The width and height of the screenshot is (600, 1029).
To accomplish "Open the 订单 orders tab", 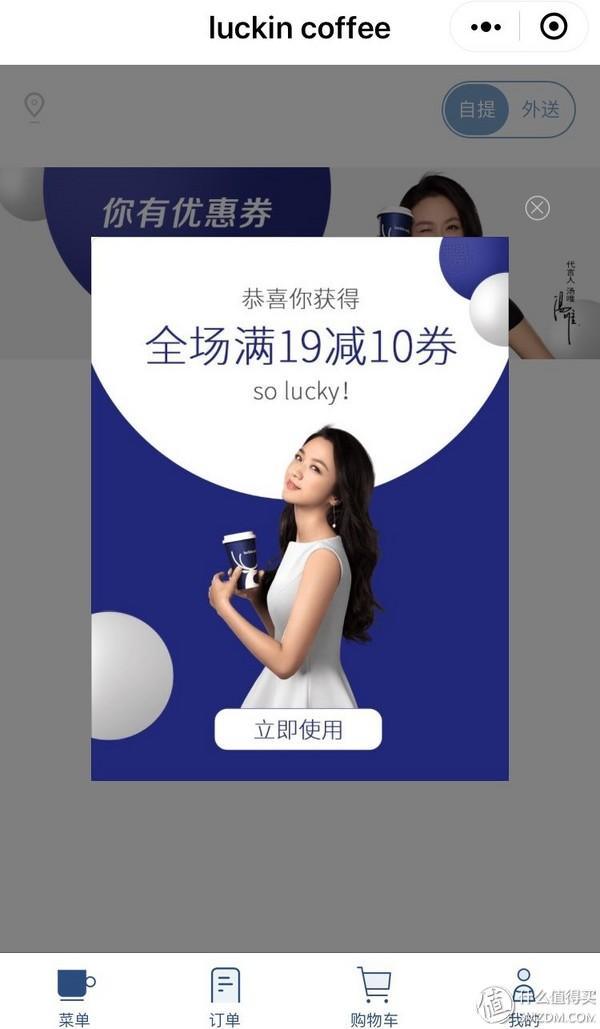I will tap(225, 996).
